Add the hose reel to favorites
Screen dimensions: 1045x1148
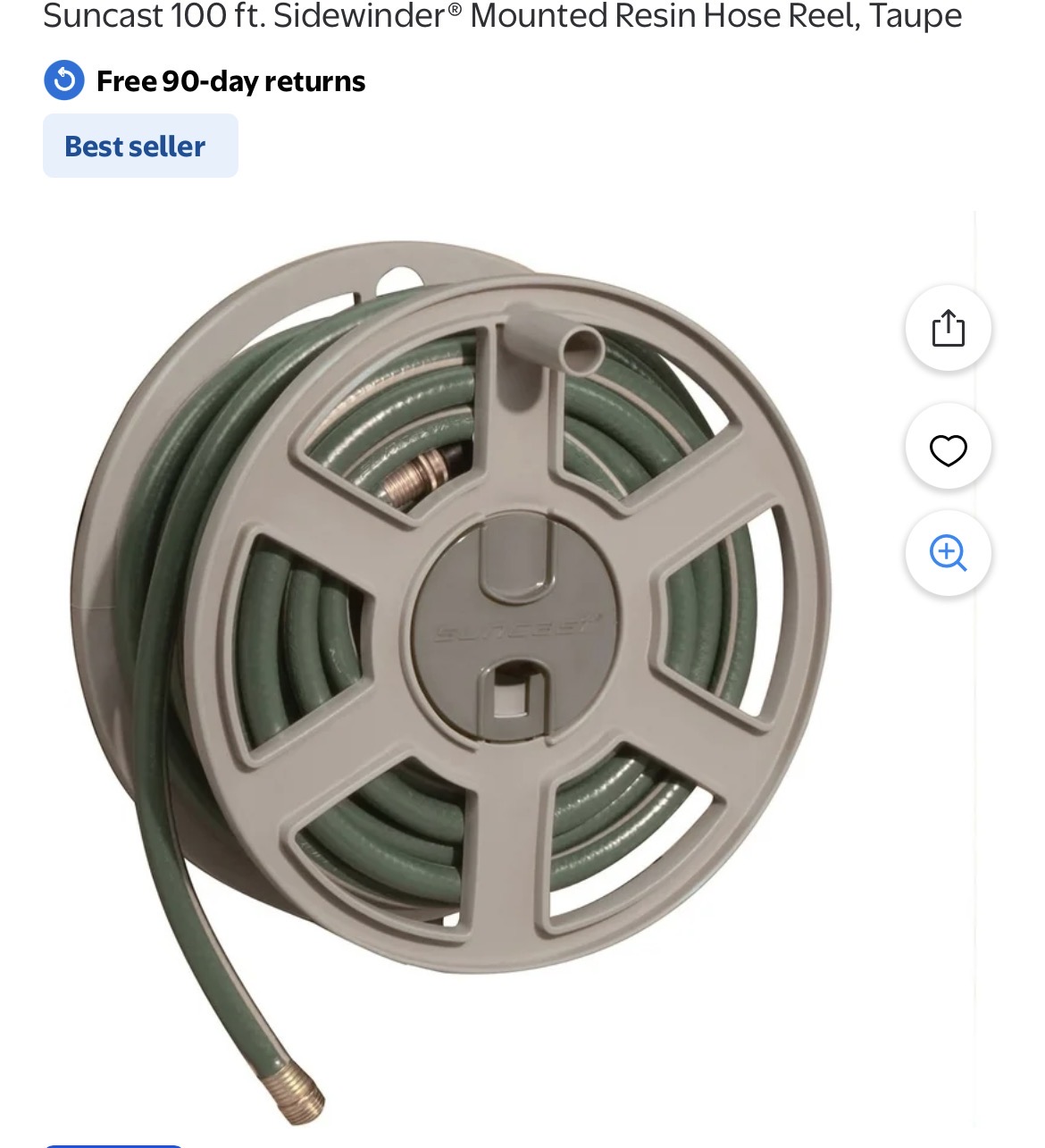click(x=948, y=448)
